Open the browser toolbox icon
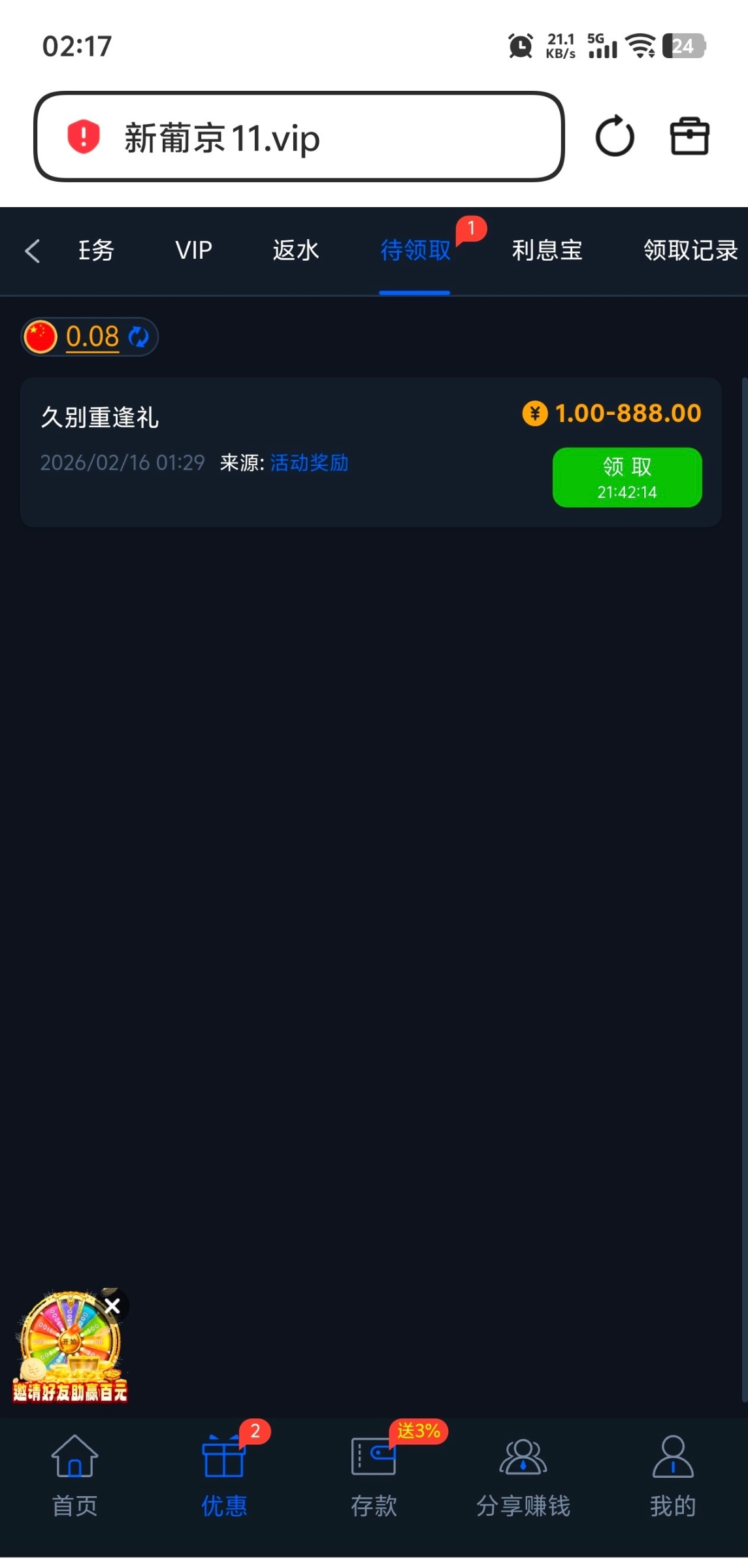This screenshot has width=748, height=1568. click(689, 137)
